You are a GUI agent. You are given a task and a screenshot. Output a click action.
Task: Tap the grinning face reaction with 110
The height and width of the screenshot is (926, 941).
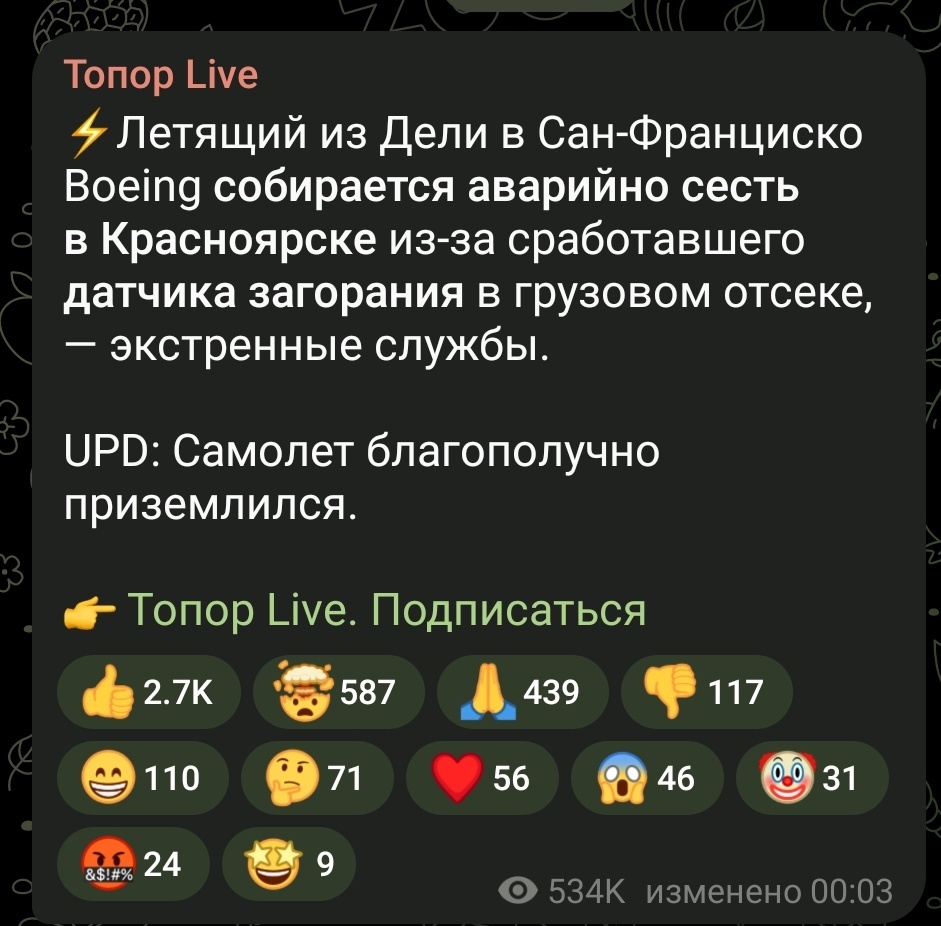coord(143,776)
